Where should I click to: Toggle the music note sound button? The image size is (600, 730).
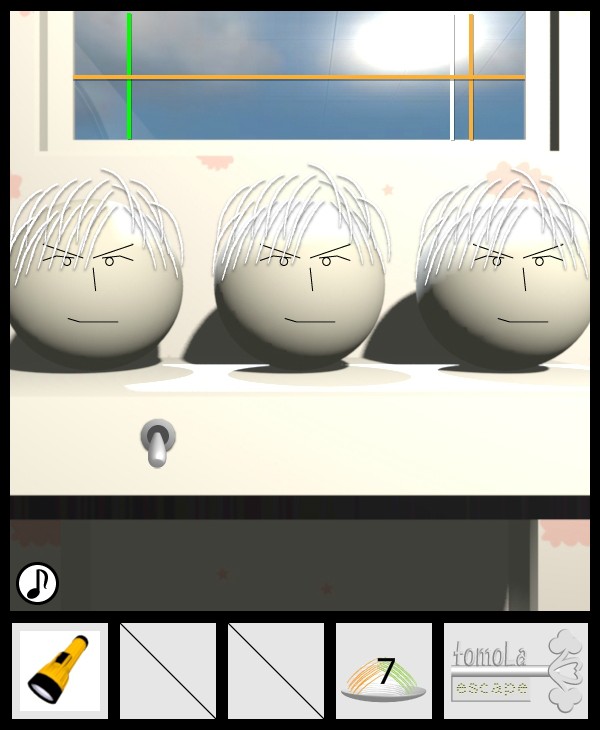[37, 583]
